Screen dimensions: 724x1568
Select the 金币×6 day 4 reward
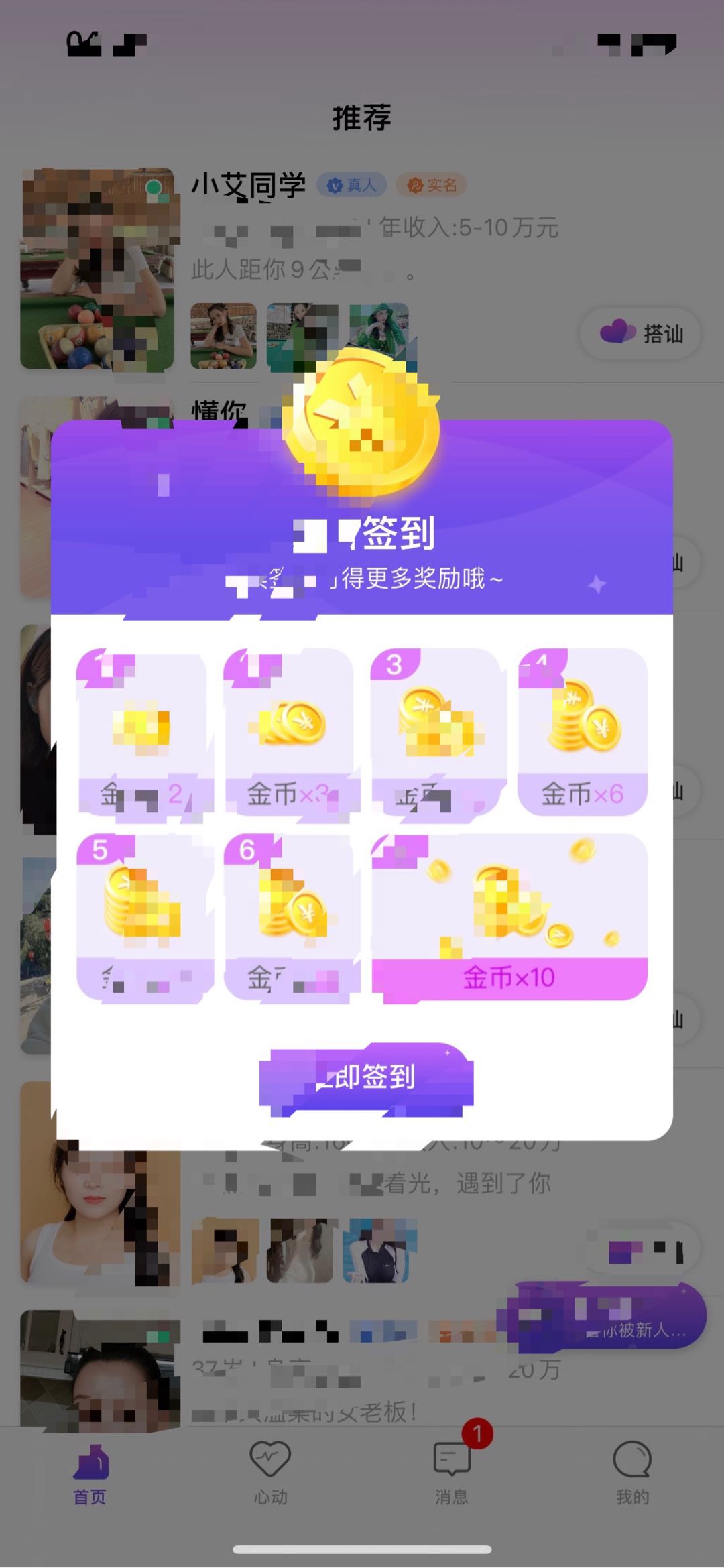point(583,731)
